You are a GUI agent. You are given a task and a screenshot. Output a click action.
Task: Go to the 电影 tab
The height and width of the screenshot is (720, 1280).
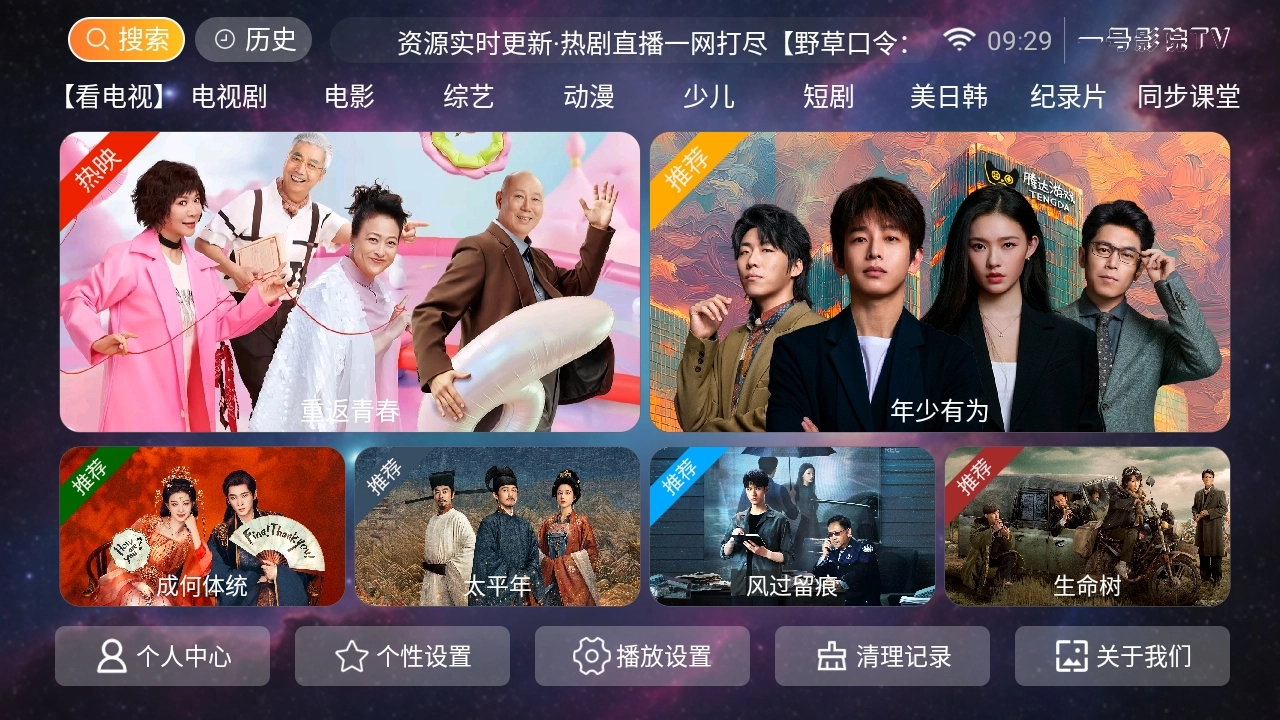click(349, 97)
